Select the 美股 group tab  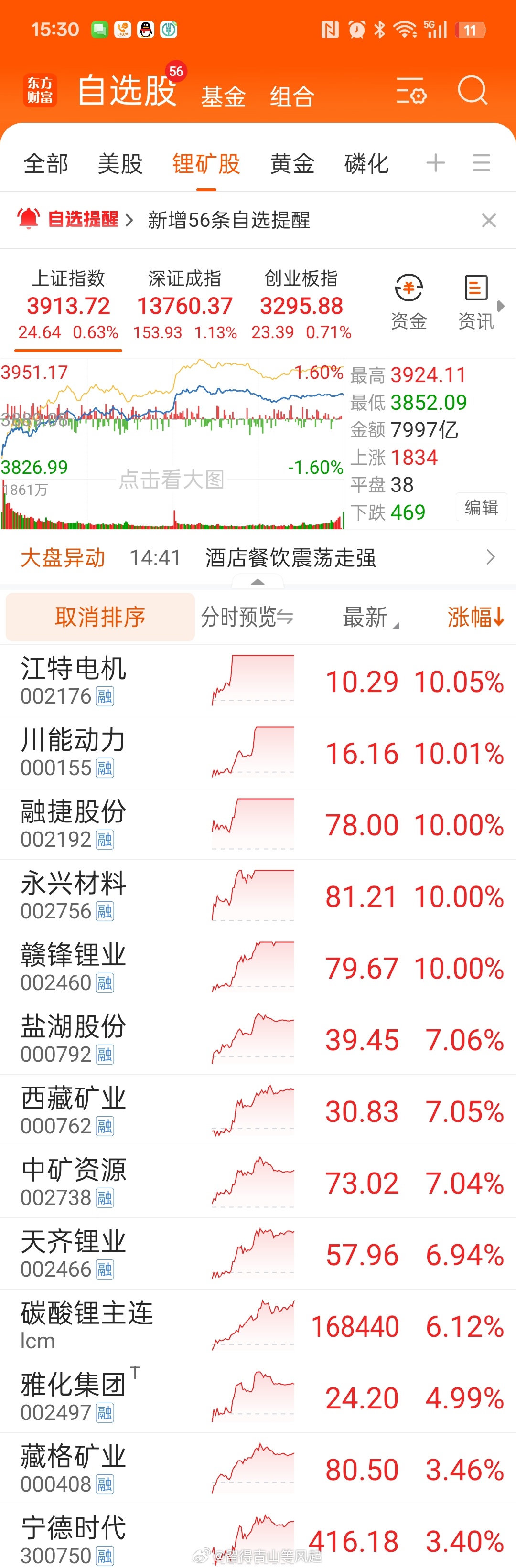120,163
